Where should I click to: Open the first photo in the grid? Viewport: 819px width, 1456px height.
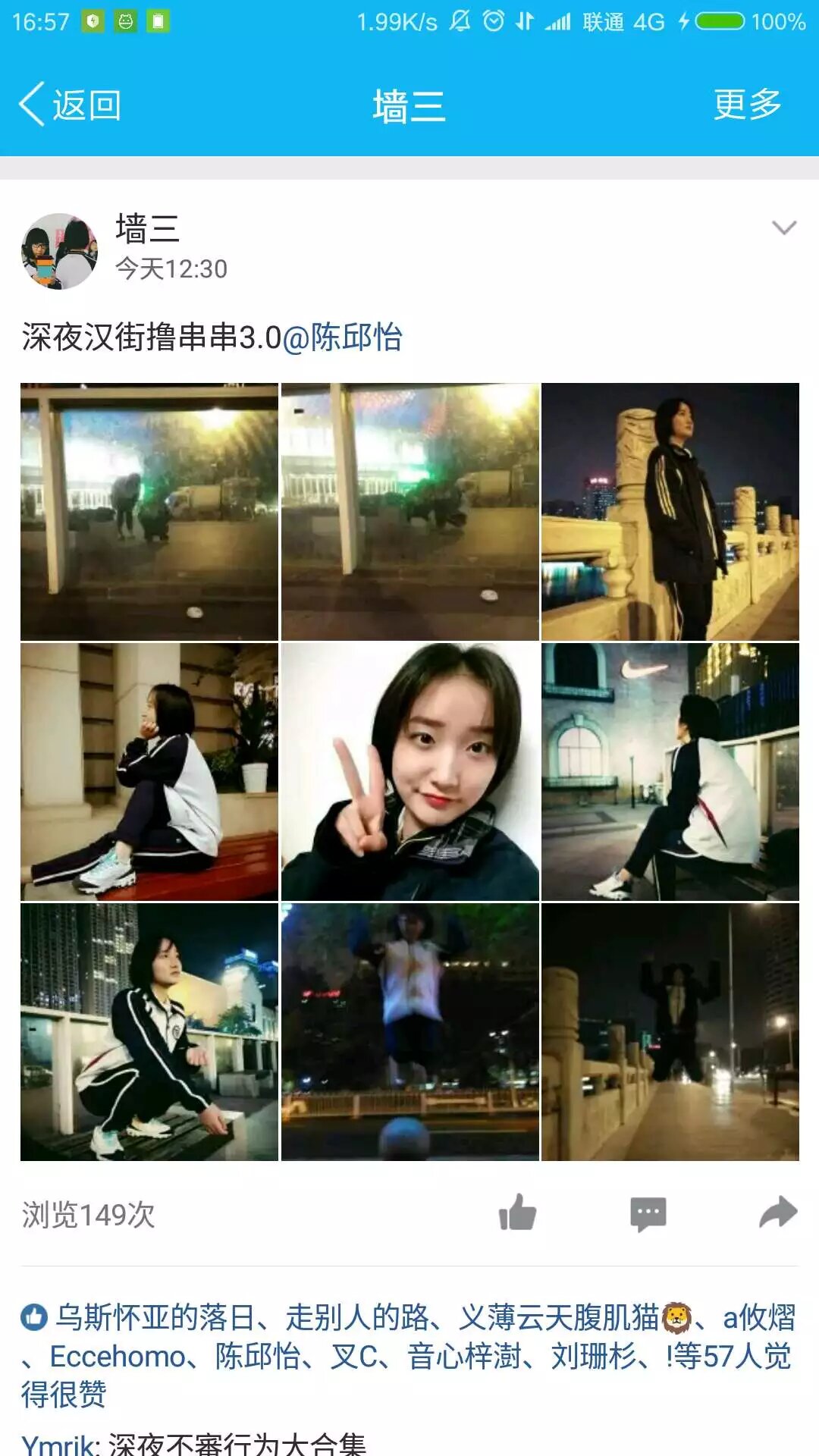[x=149, y=512]
